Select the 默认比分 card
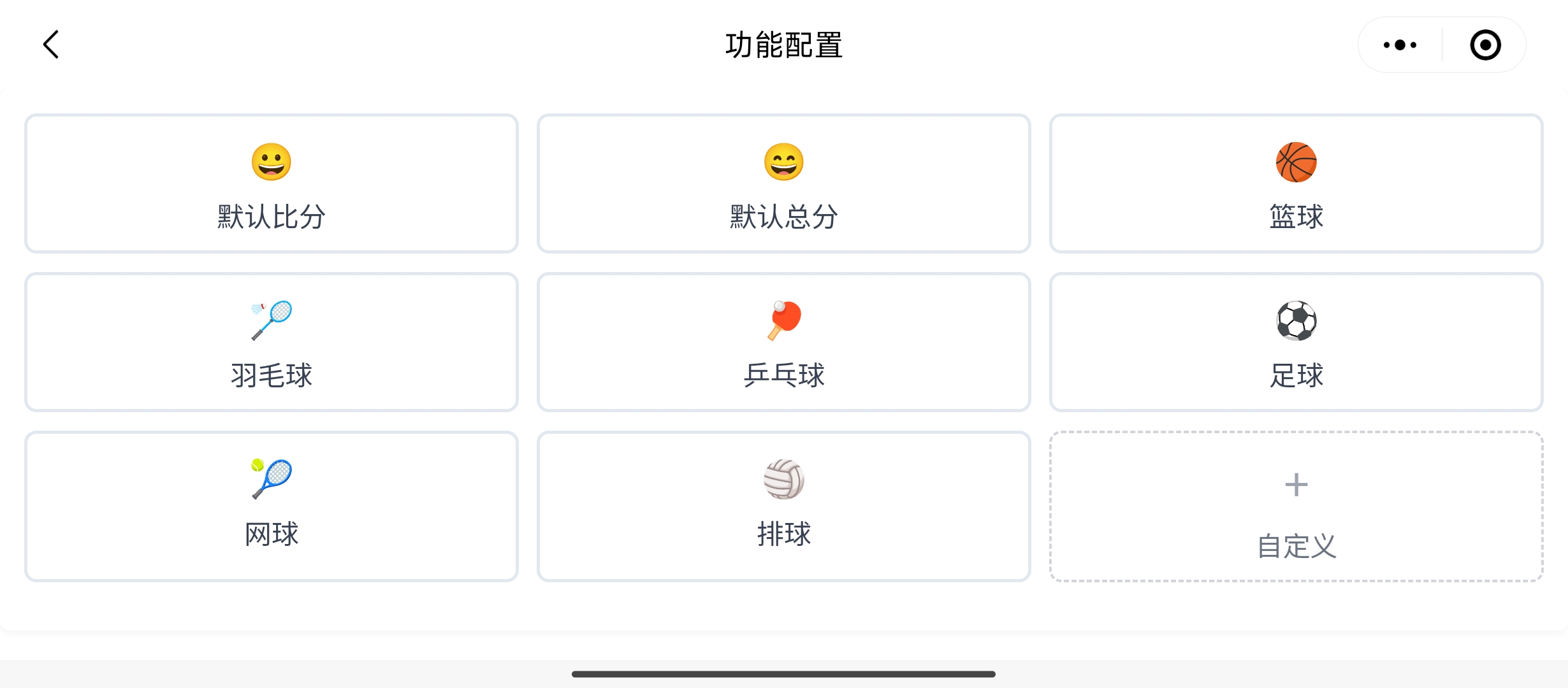Image resolution: width=1568 pixels, height=688 pixels. tap(272, 183)
